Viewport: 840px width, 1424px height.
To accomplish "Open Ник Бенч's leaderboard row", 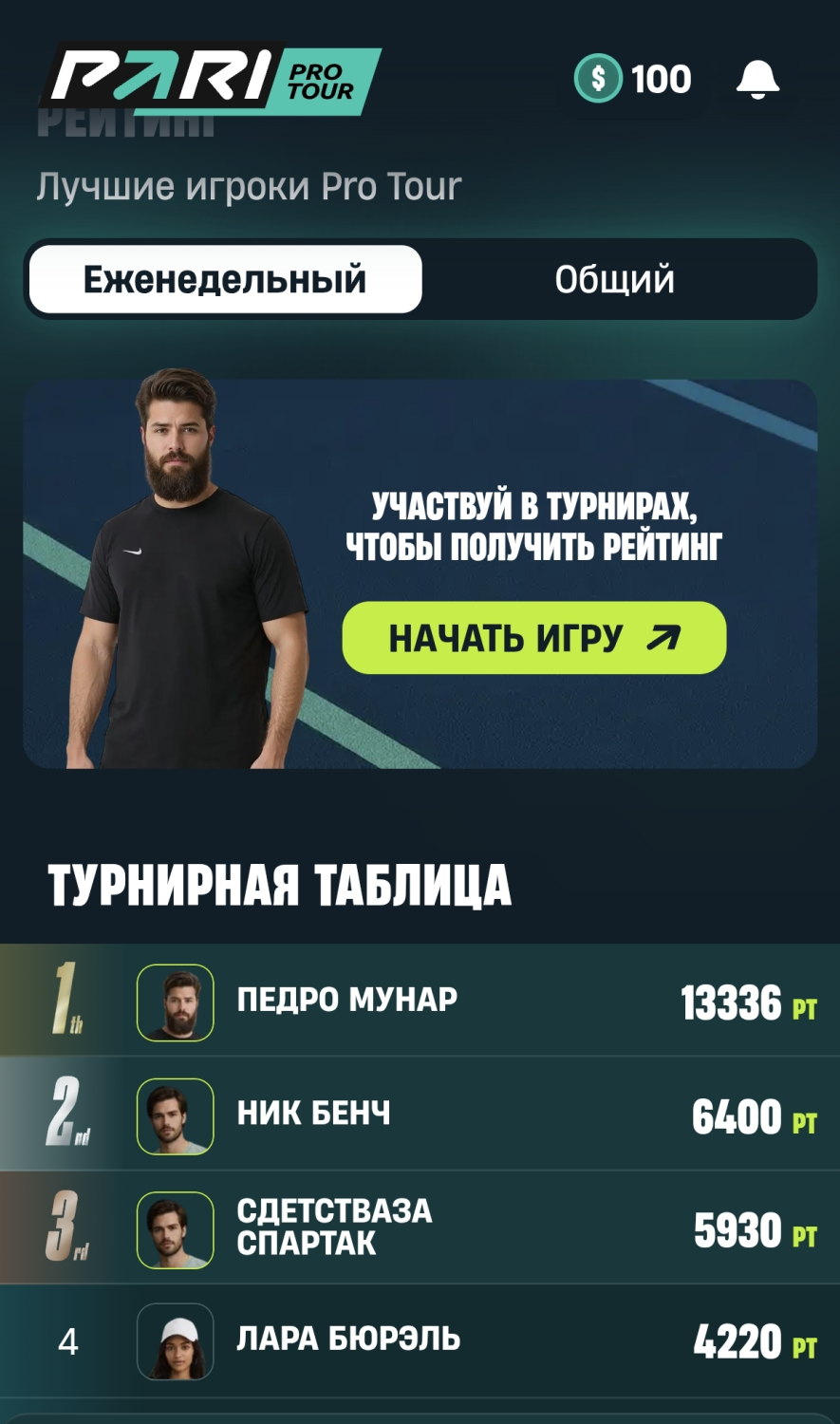I will pos(420,1115).
